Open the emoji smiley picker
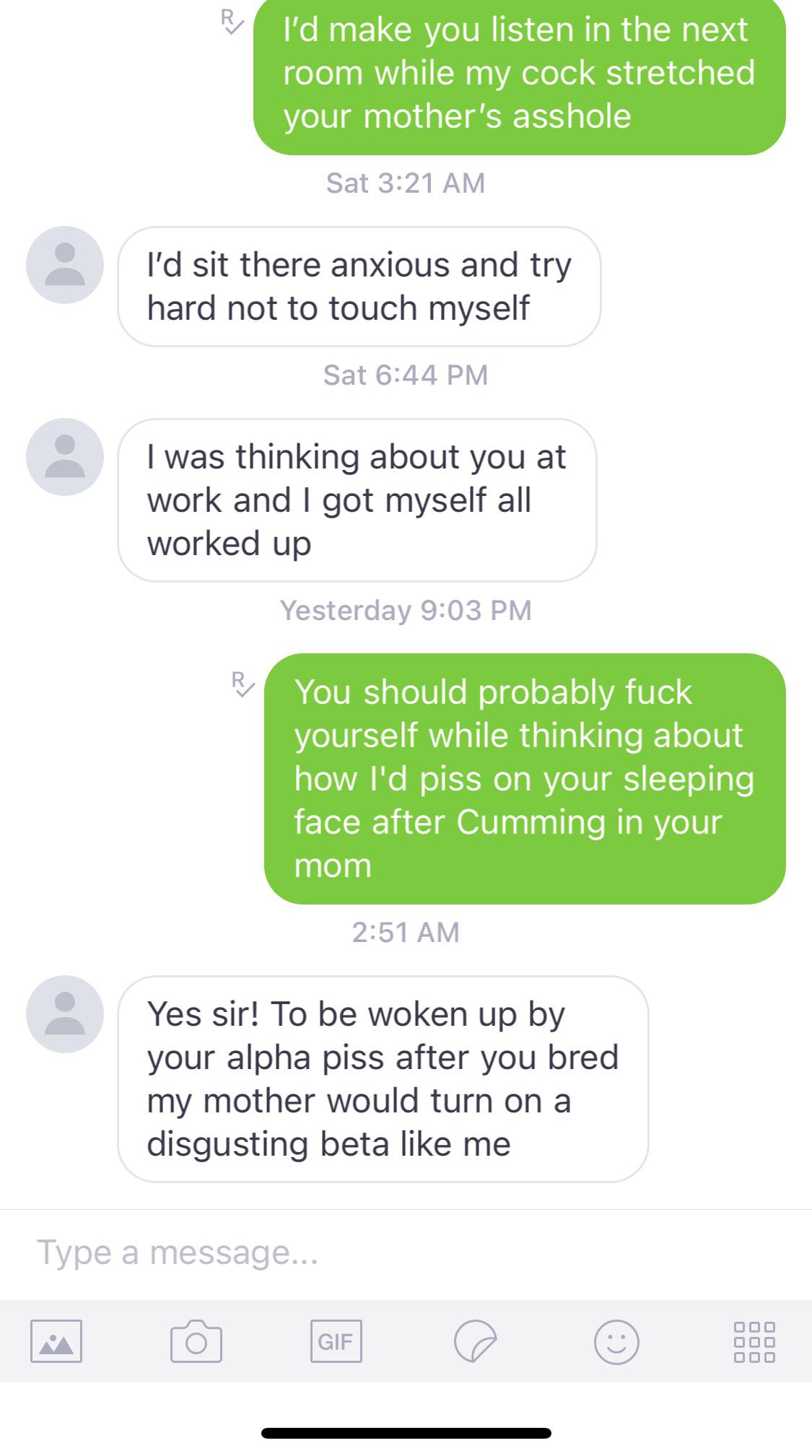This screenshot has width=812, height=1456. 616,1342
